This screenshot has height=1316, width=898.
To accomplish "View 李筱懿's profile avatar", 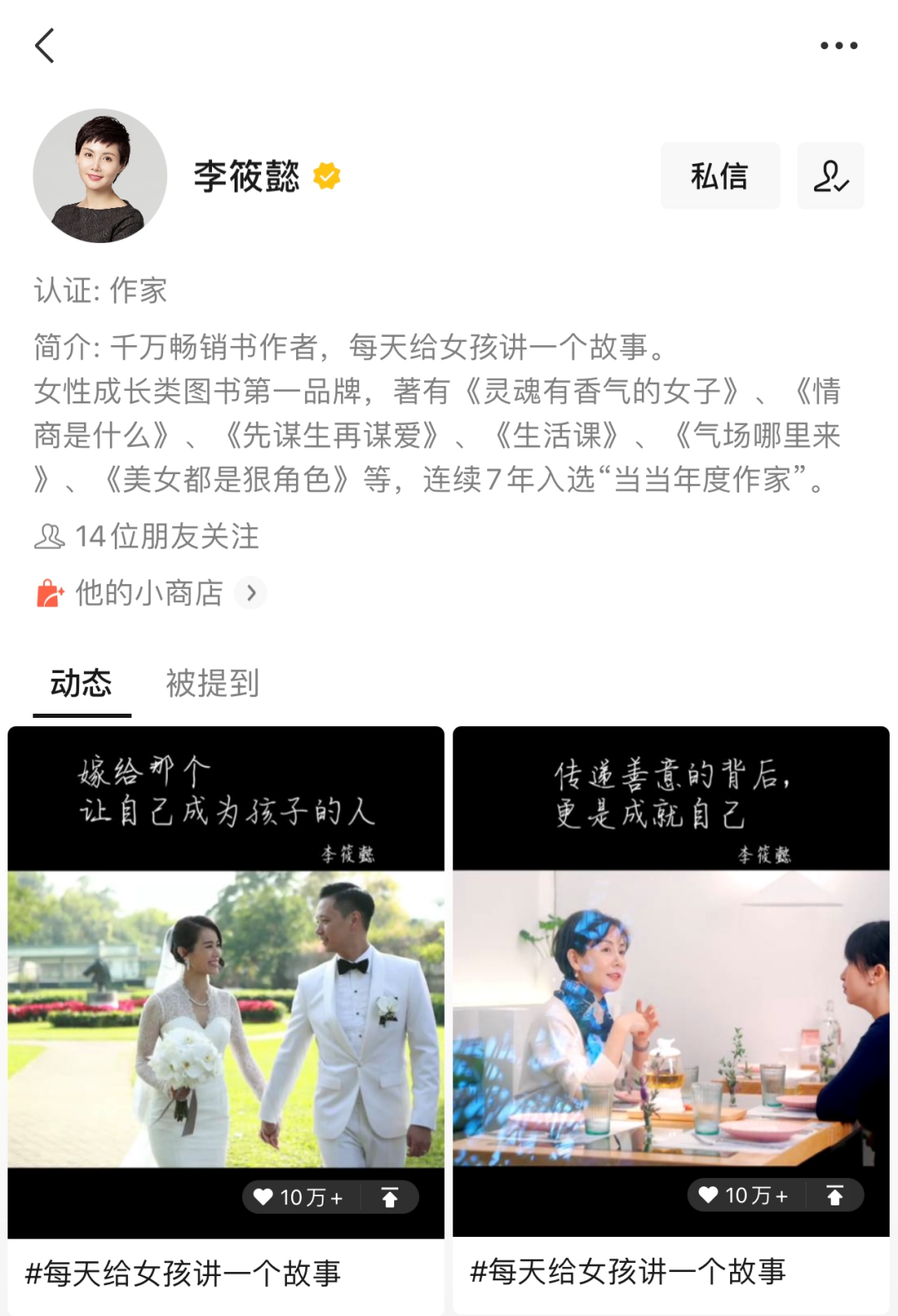I will coord(100,176).
